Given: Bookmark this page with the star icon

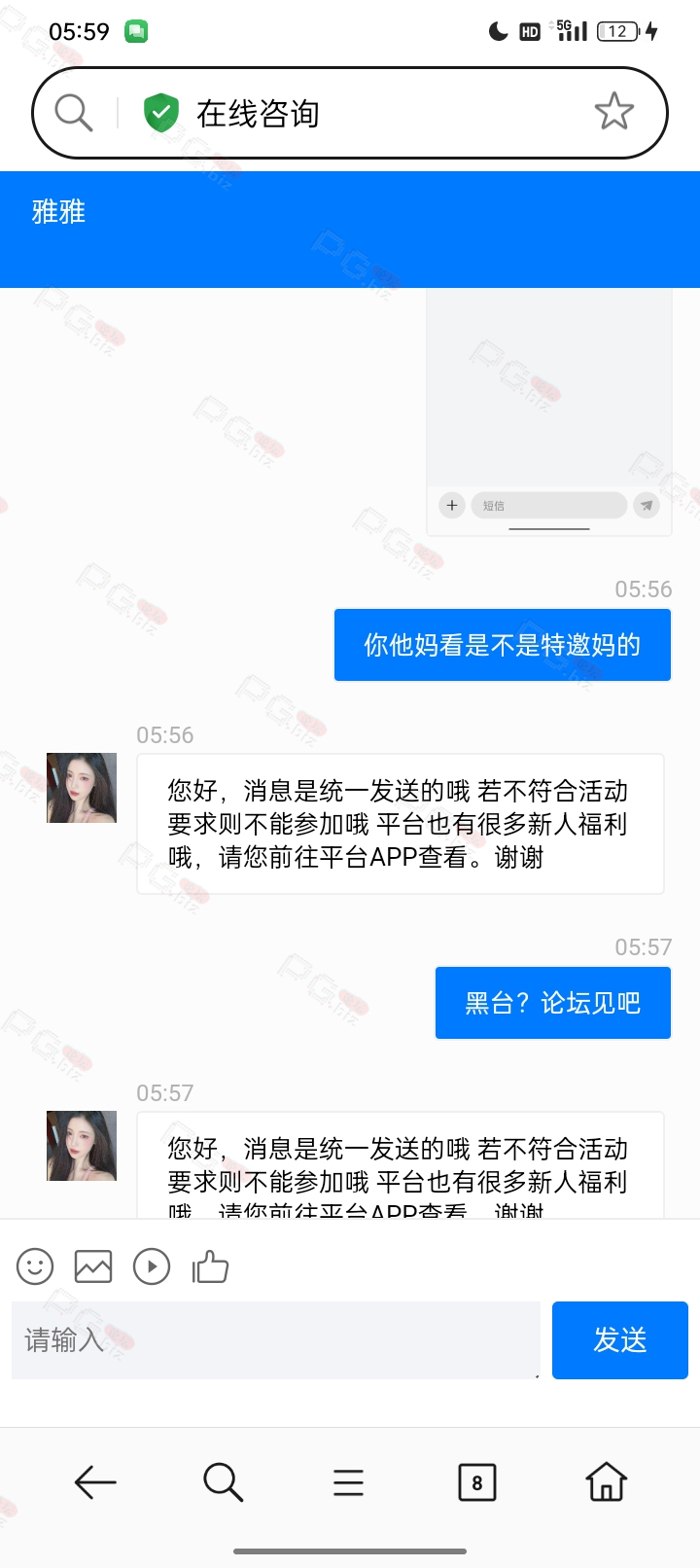Looking at the screenshot, I should pos(614,112).
